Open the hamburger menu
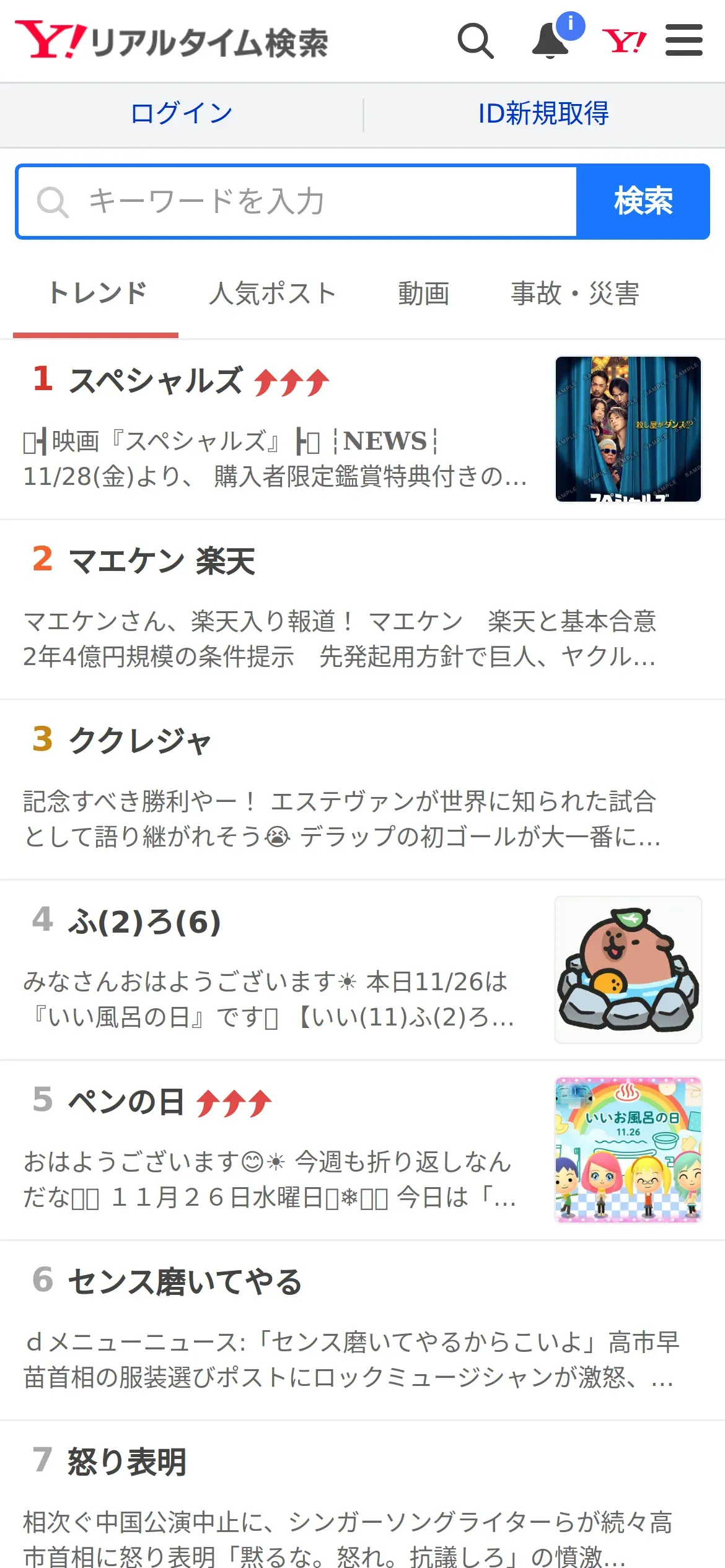Screen dimensions: 725x1568 click(x=683, y=40)
